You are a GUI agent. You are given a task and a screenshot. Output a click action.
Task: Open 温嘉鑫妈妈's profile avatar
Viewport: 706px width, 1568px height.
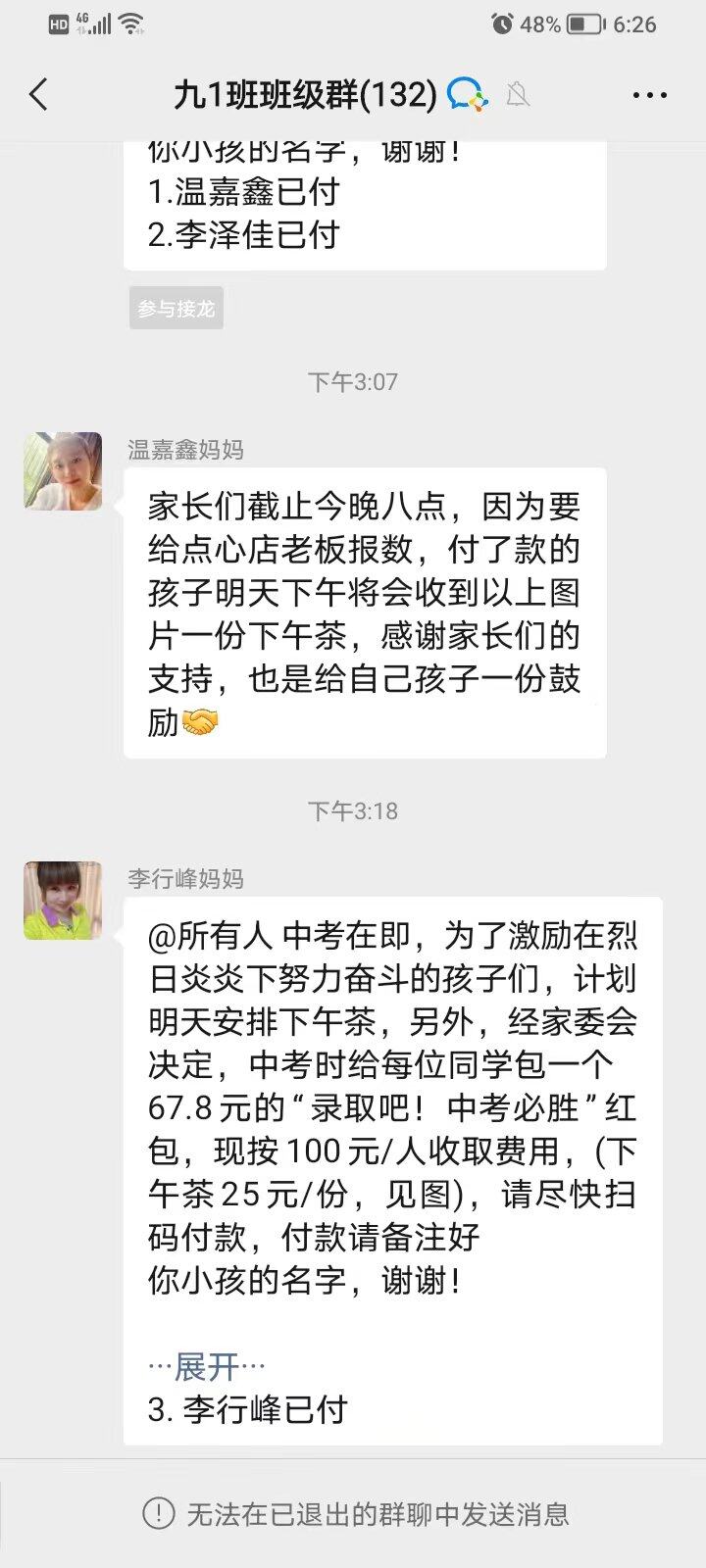(63, 471)
